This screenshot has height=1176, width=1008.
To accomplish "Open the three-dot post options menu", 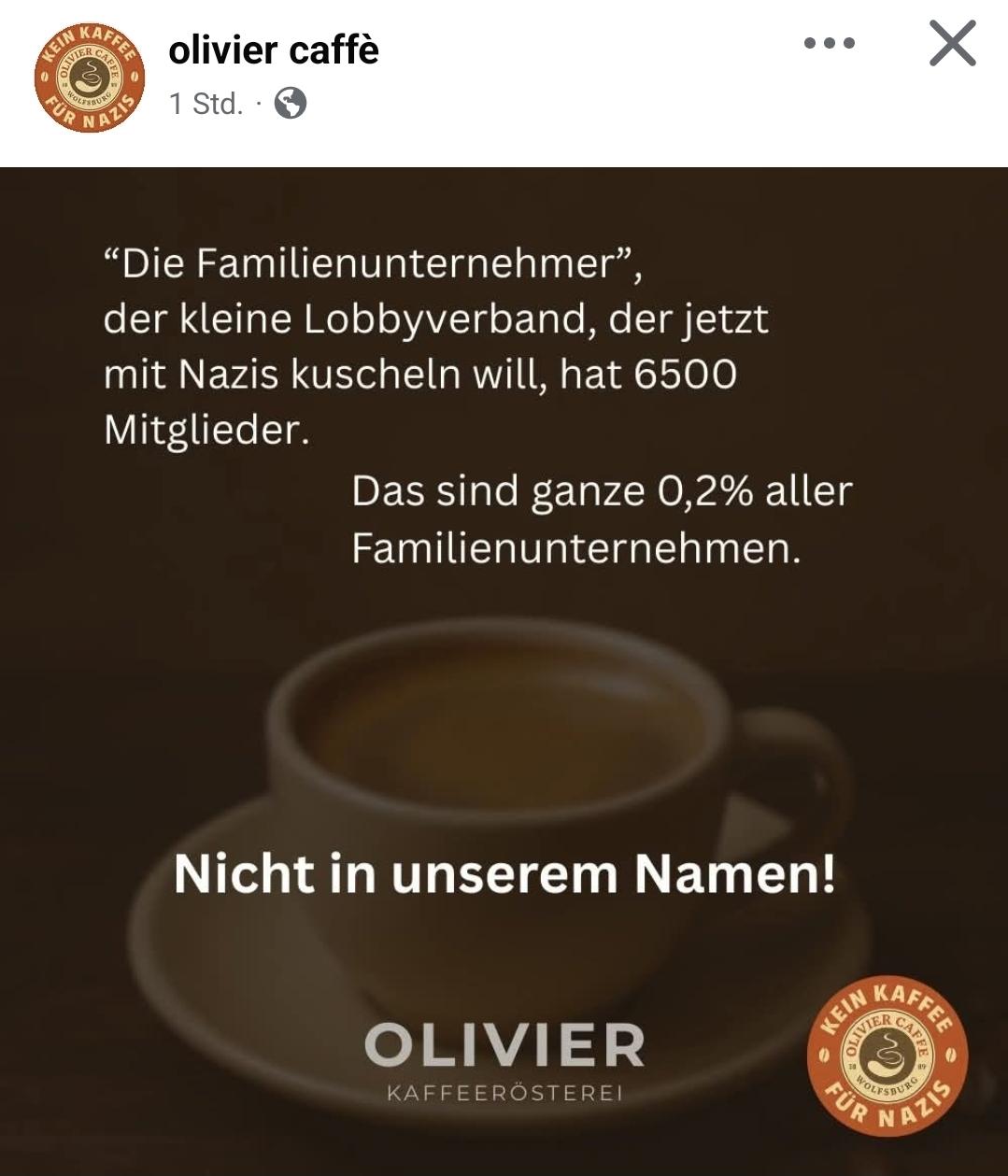I will pyautogui.click(x=829, y=44).
